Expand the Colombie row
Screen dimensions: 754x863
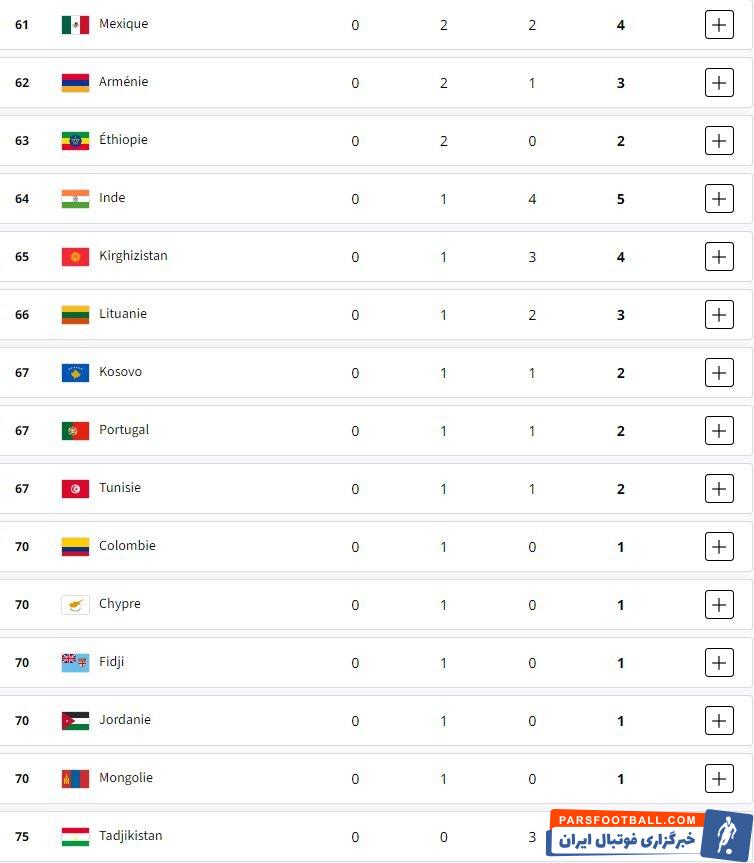click(719, 547)
